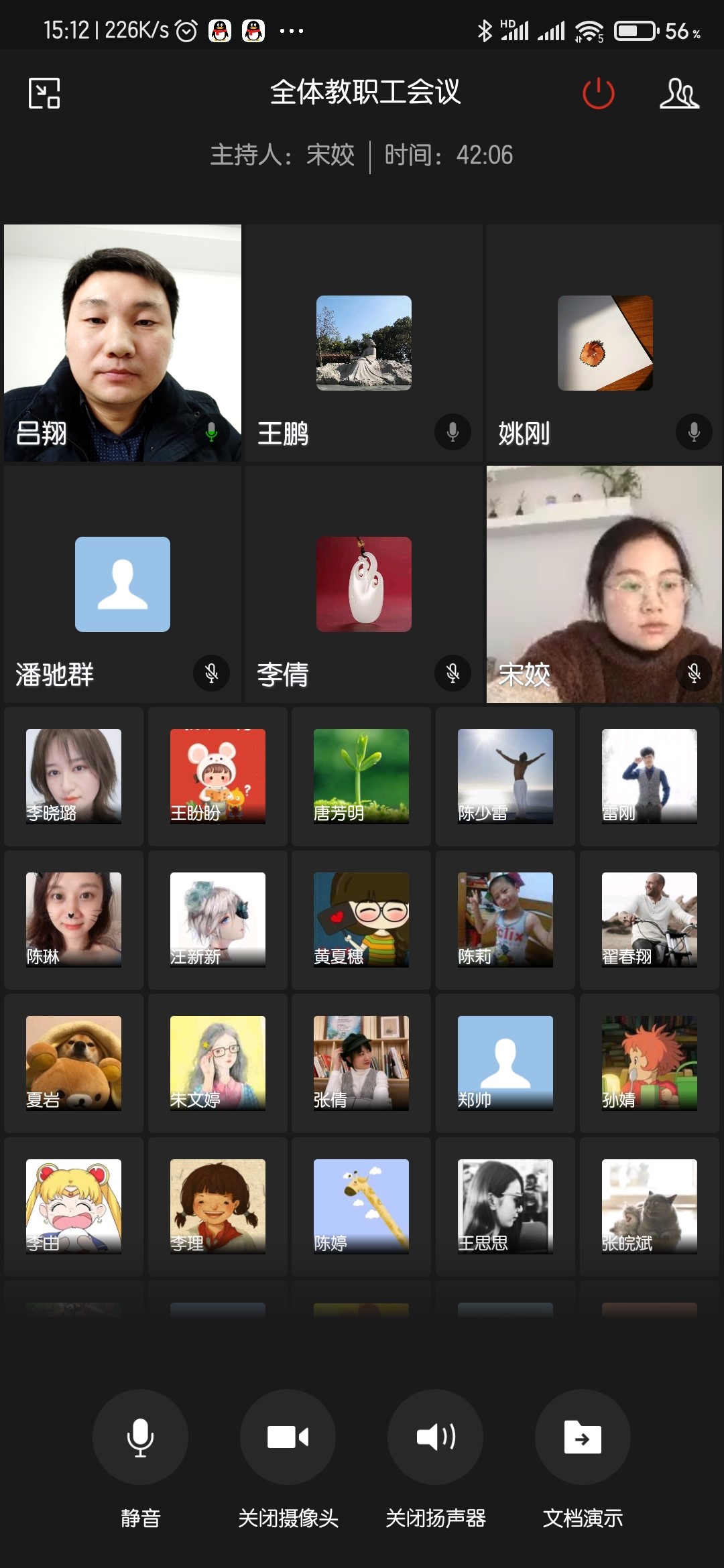The width and height of the screenshot is (724, 1568).
Task: Select participant 唐芳明's tile
Action: click(361, 776)
